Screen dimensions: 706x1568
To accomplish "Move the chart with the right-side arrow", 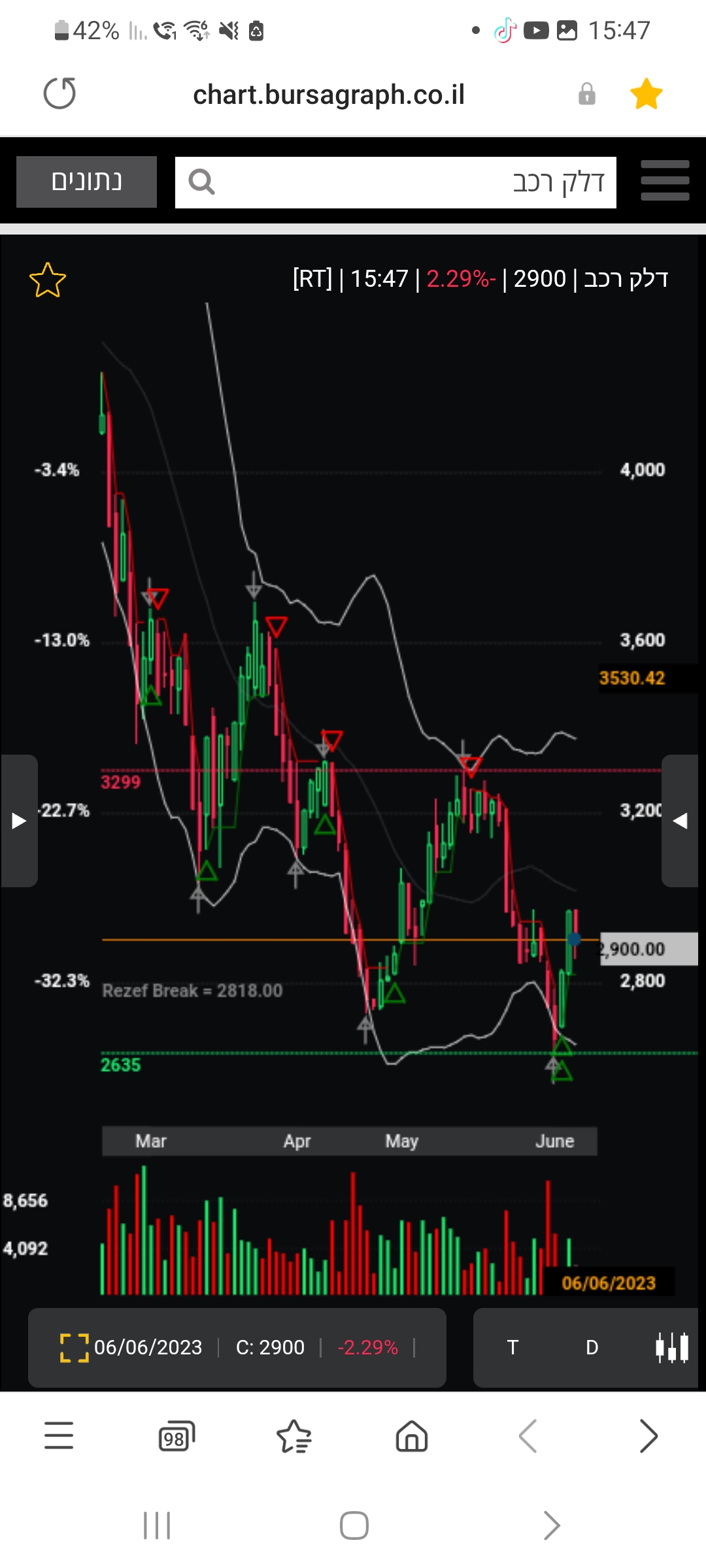I will (x=681, y=821).
